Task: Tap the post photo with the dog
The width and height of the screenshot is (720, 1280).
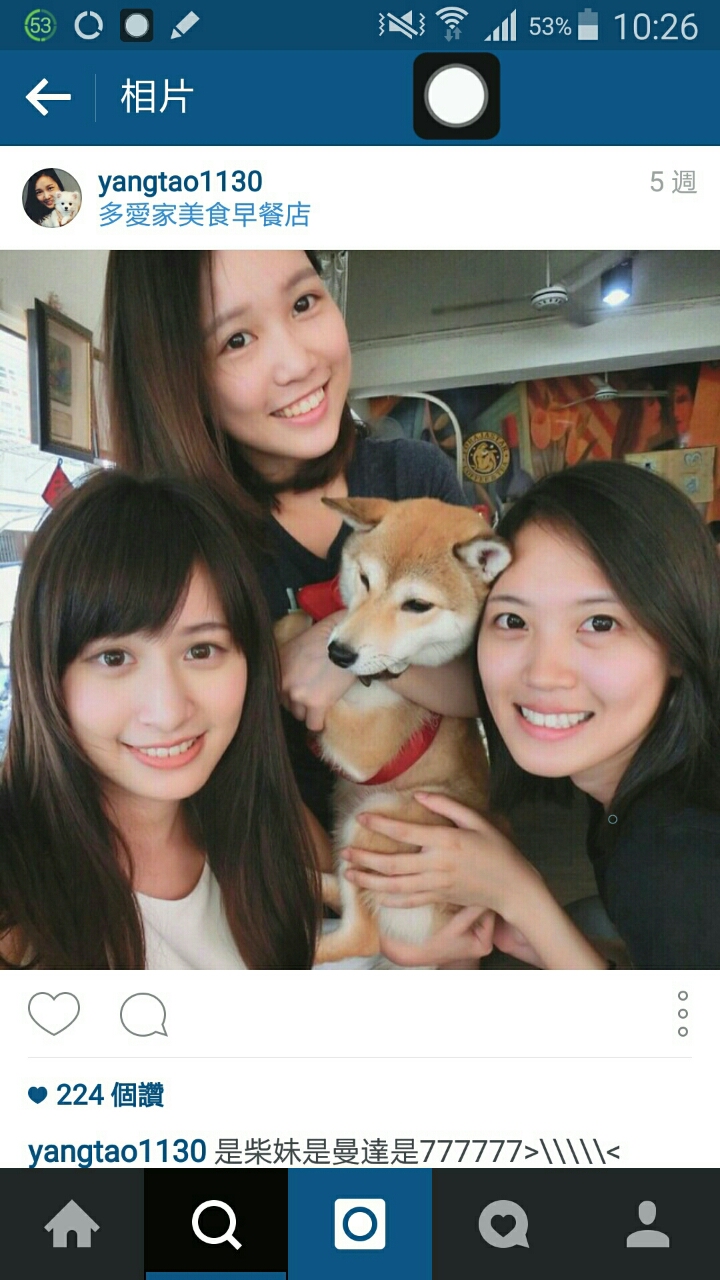Action: tap(360, 609)
